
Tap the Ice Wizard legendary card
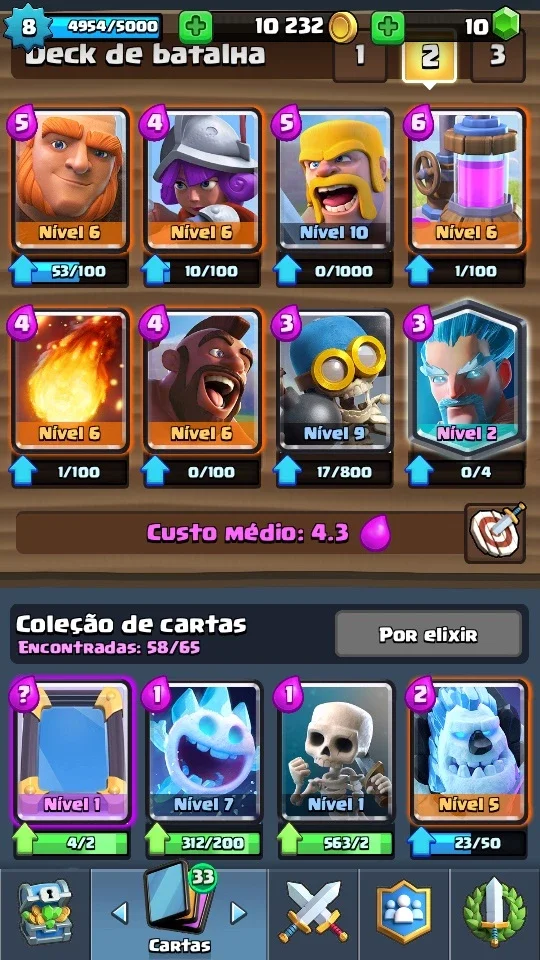(467, 380)
